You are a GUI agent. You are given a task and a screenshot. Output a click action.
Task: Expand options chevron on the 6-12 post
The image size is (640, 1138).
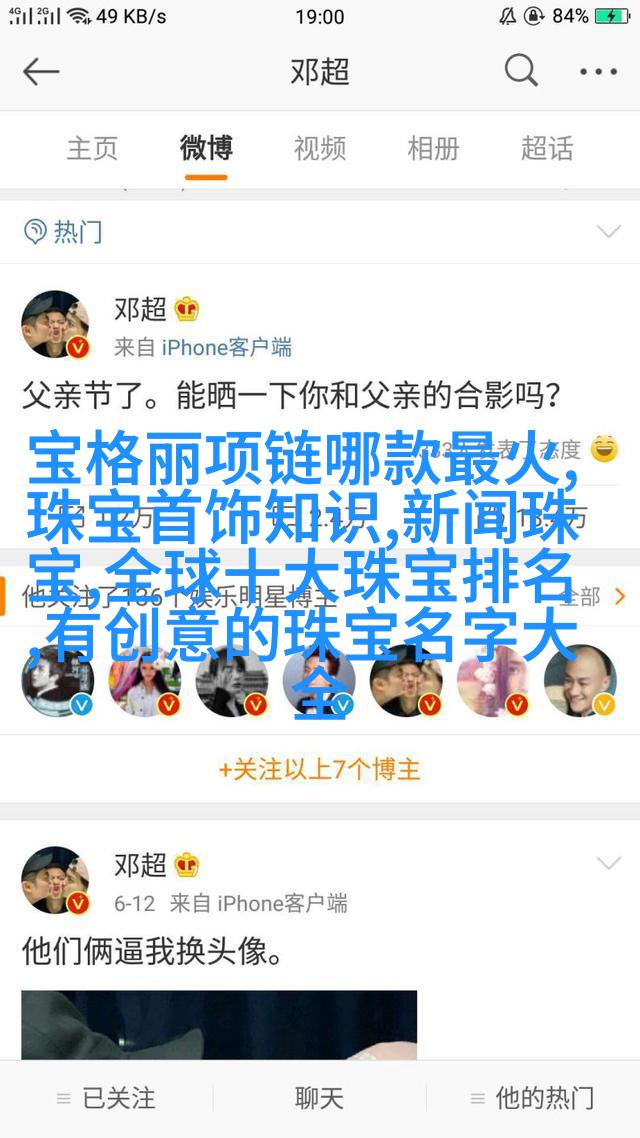608,863
